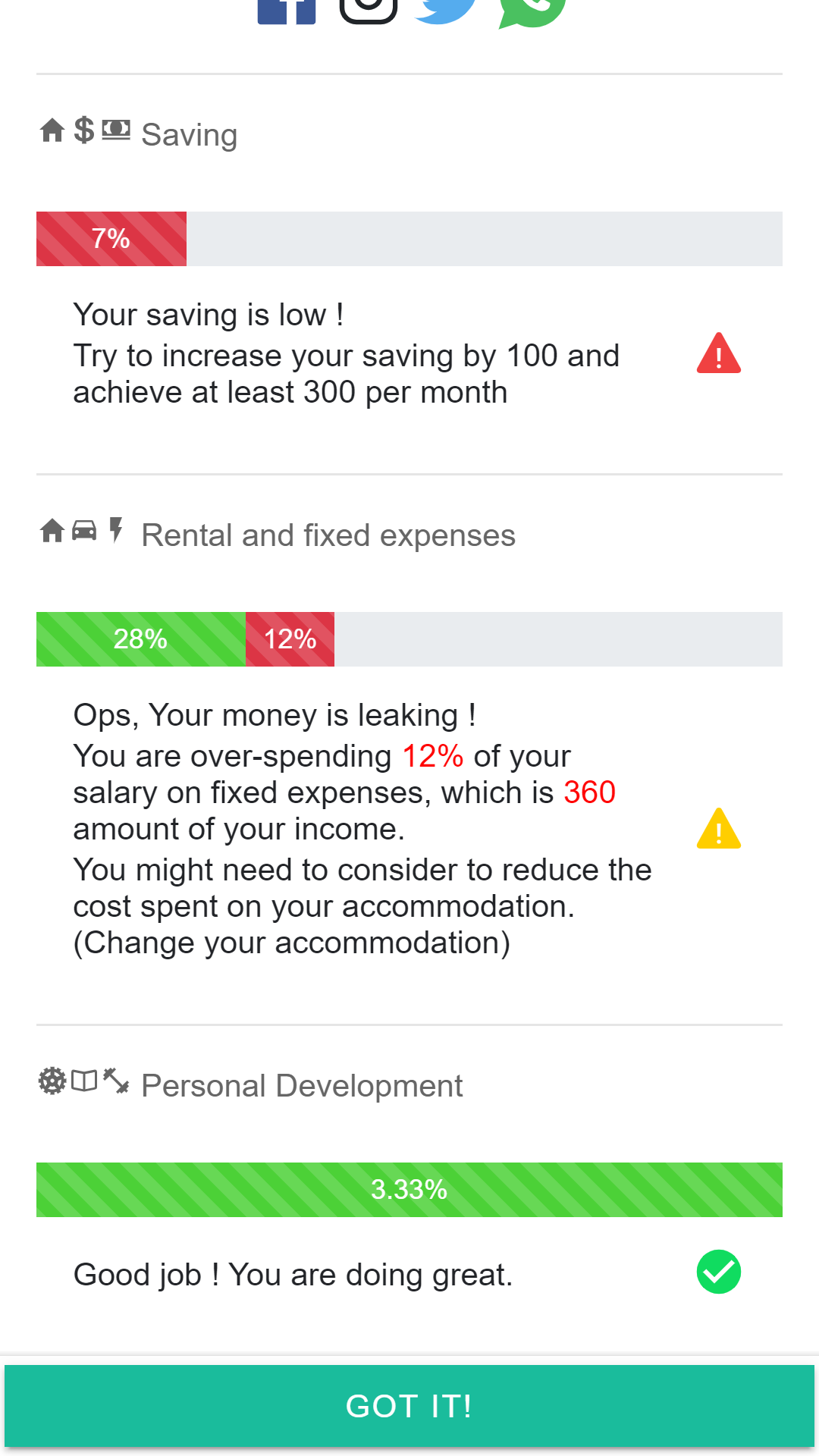
Task: Select the Instagram icon
Action: (x=369, y=8)
